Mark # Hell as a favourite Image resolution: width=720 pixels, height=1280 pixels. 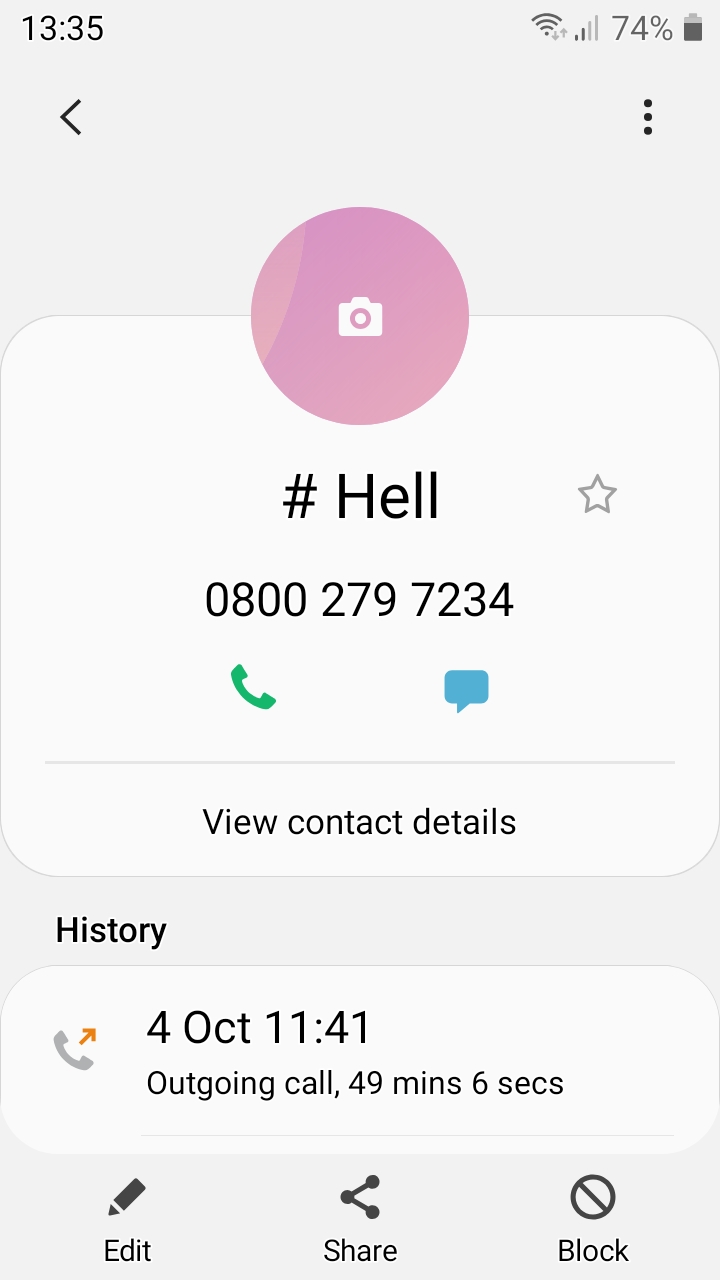coord(597,496)
